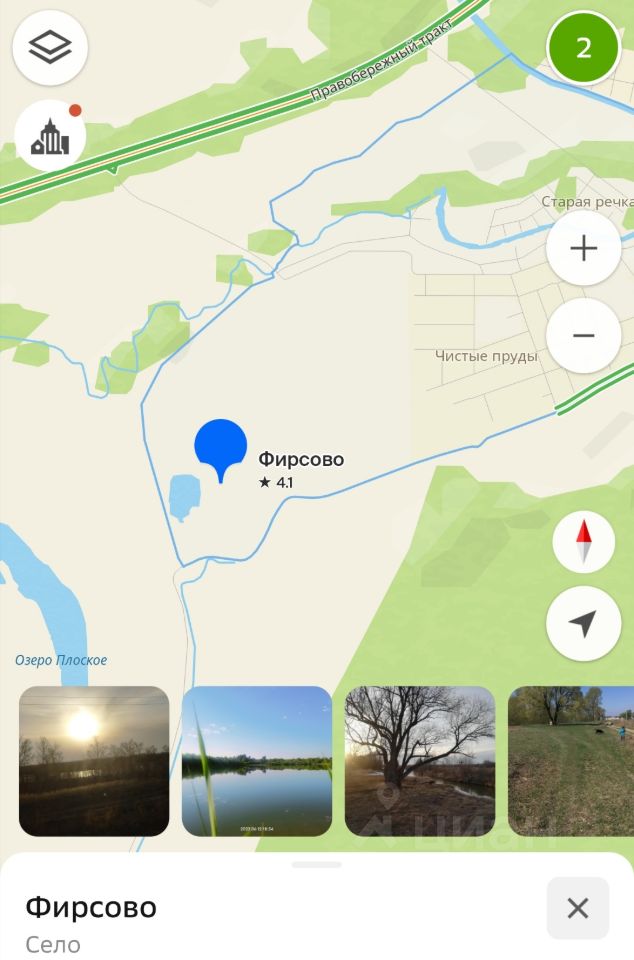634x960 pixels.
Task: Close the Фирсово place card
Action: tap(578, 908)
